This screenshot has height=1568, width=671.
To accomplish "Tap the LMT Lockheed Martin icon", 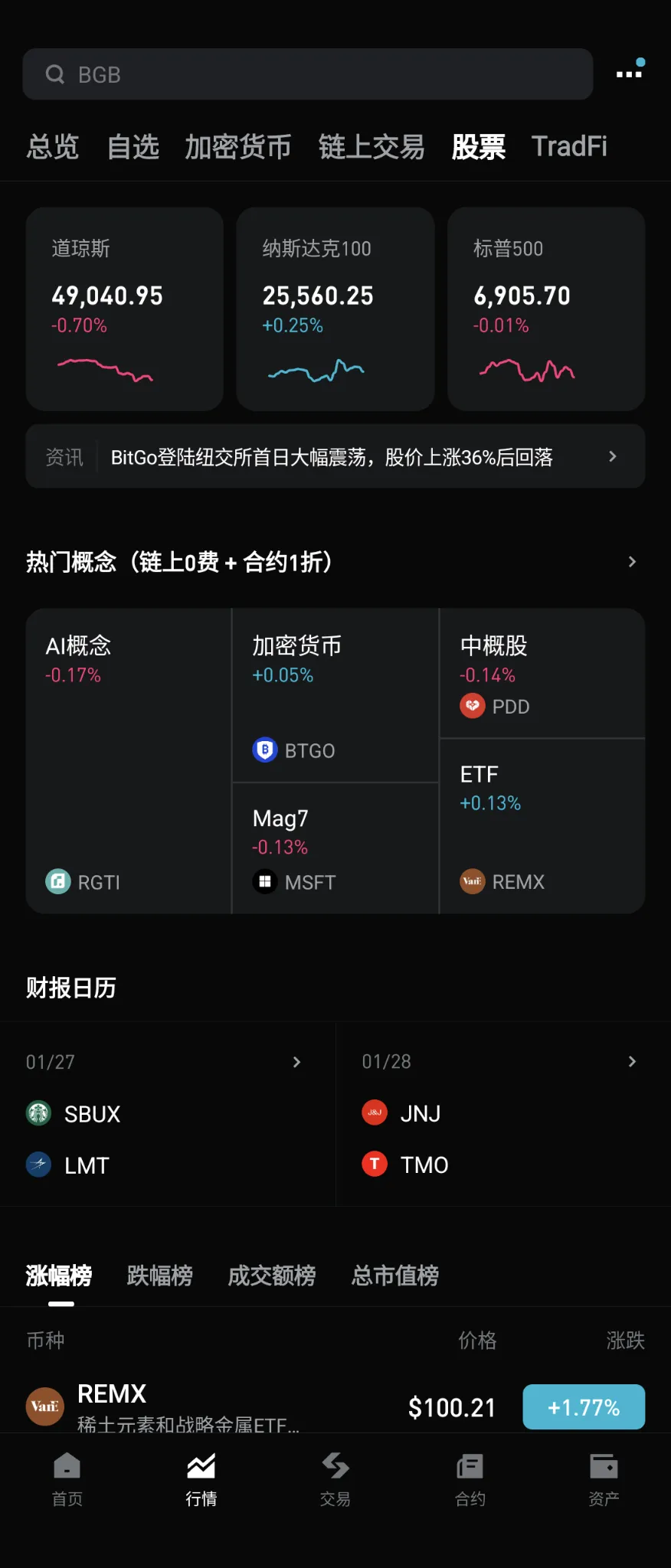I will (38, 1165).
